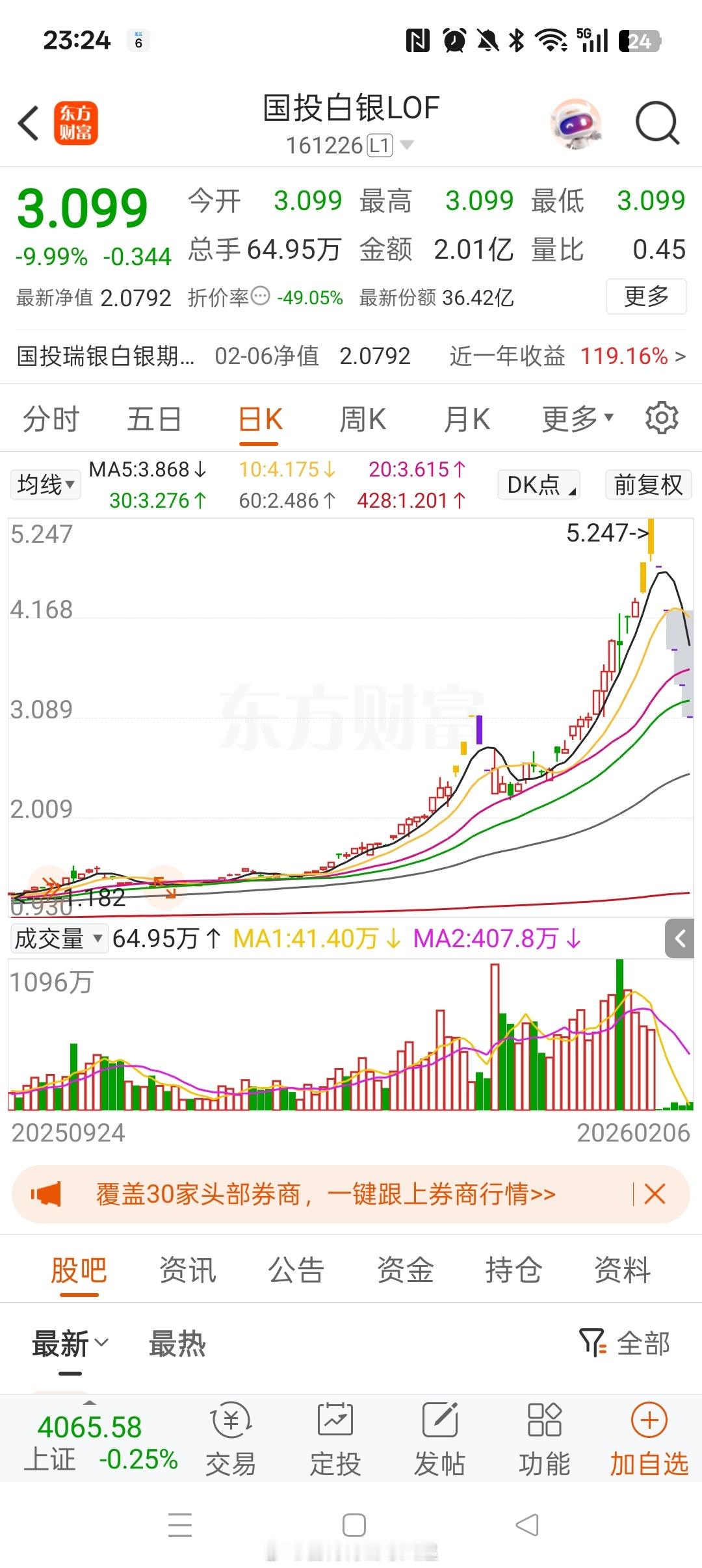Open the 均线 moving average dropdown
Screen dimensions: 702x1568
click(x=45, y=484)
